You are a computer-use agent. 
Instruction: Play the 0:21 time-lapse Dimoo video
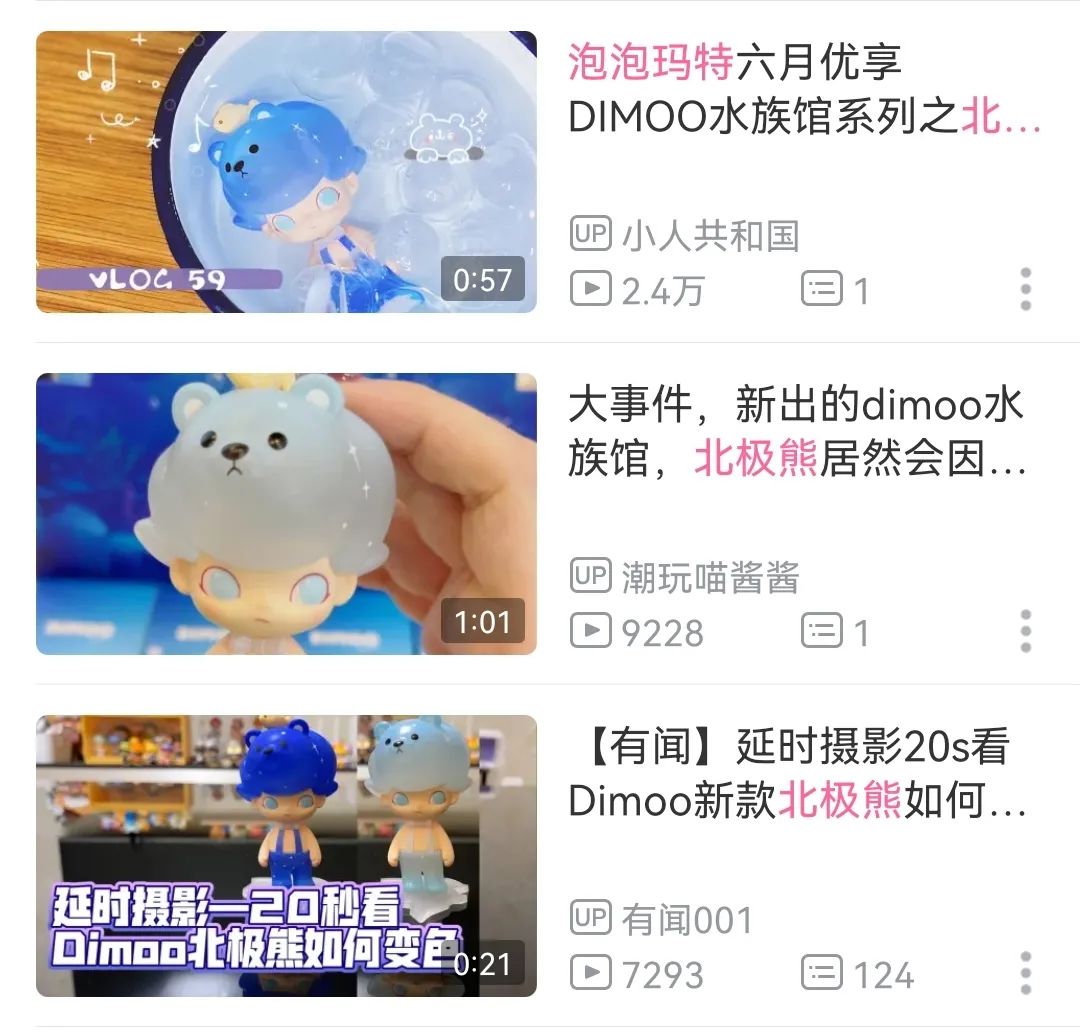[x=286, y=856]
